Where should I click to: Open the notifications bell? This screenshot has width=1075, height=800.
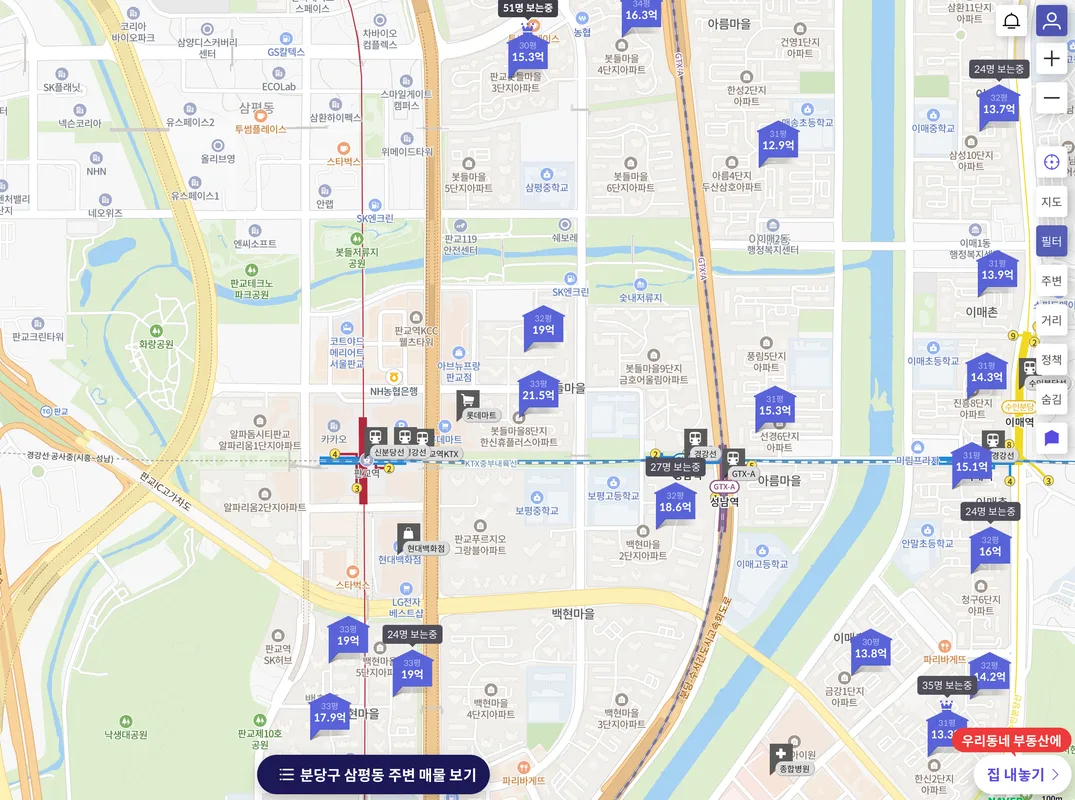point(1011,21)
